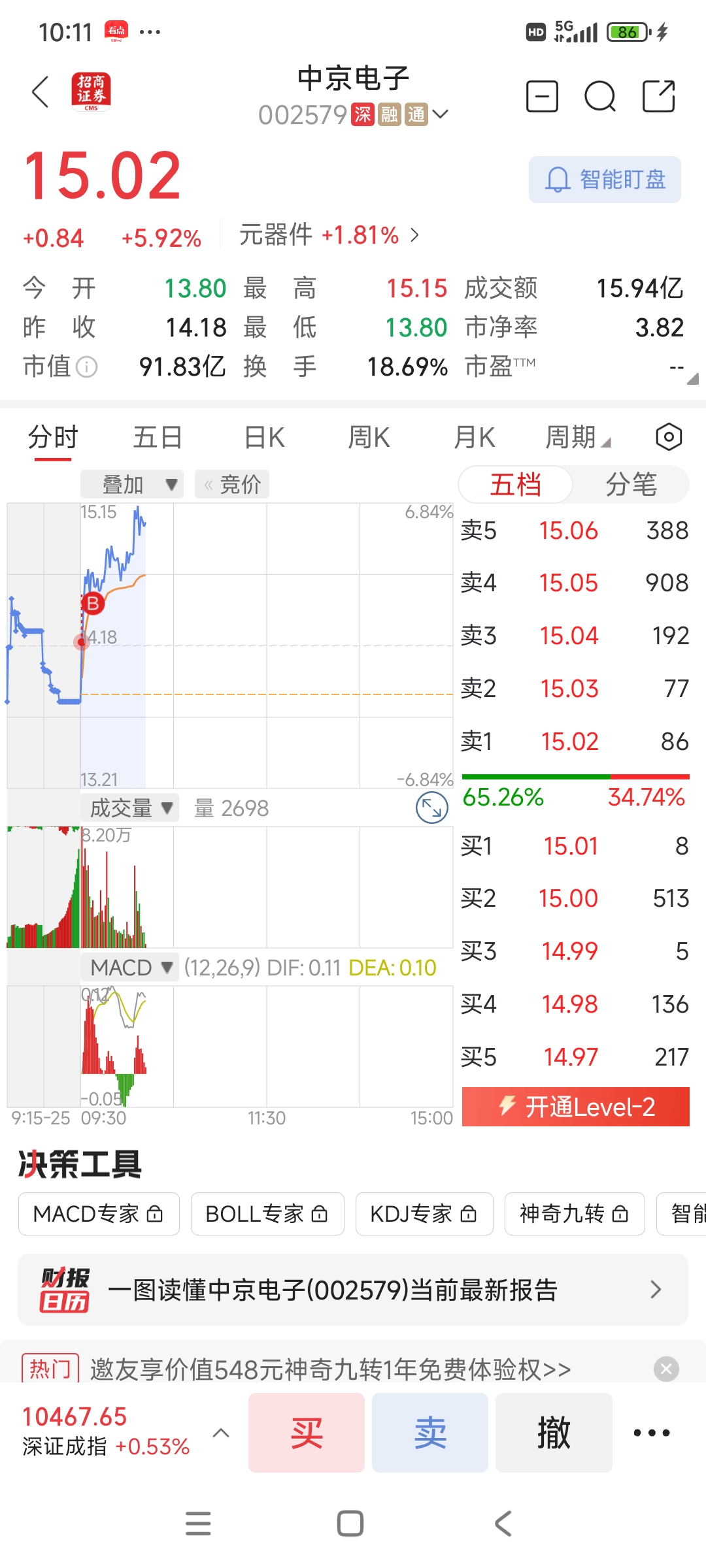Open the 成交量 indicator dropdown
The width and height of the screenshot is (706, 1568).
(x=129, y=808)
